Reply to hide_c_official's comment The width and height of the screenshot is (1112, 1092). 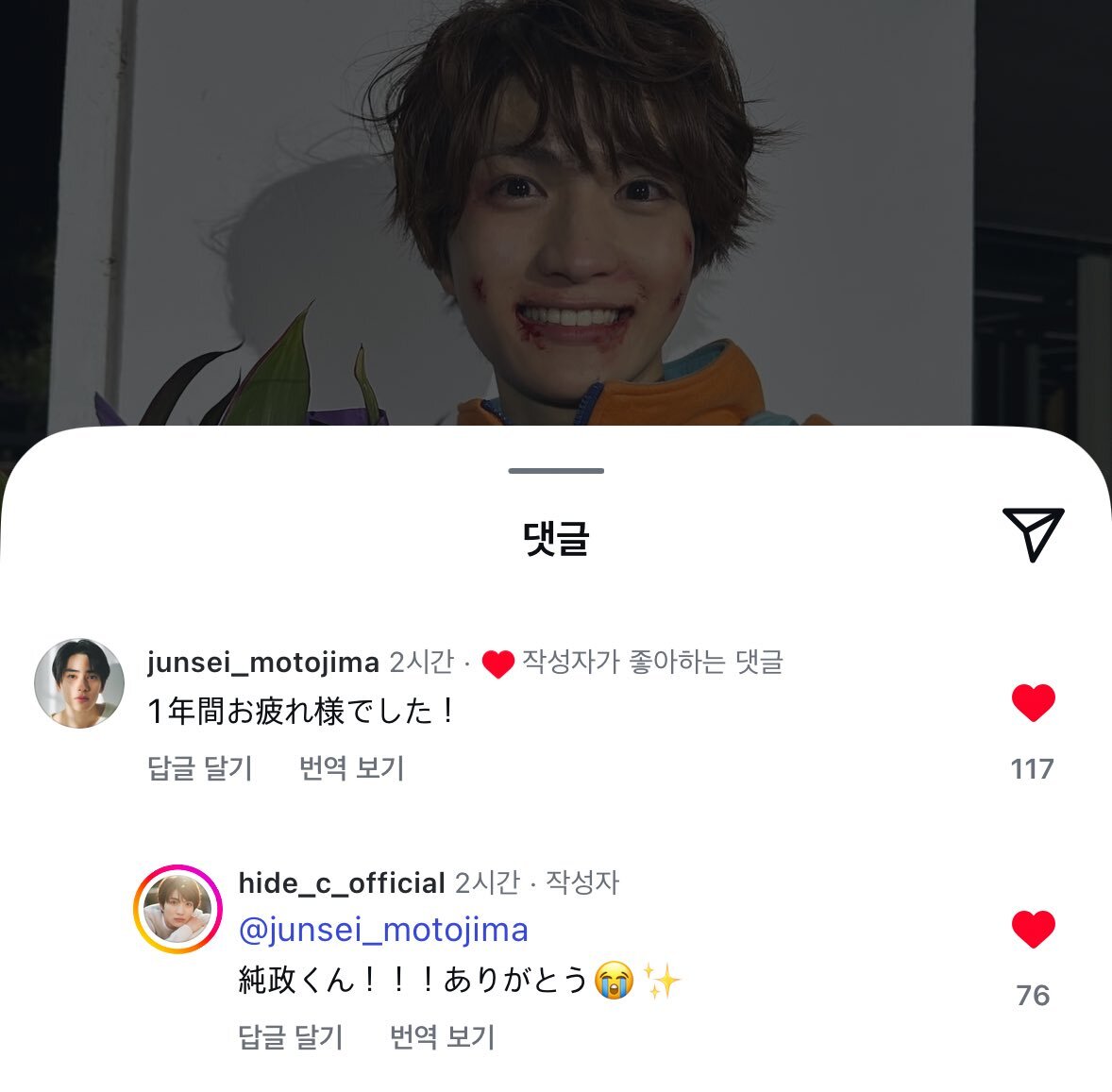tap(291, 1037)
